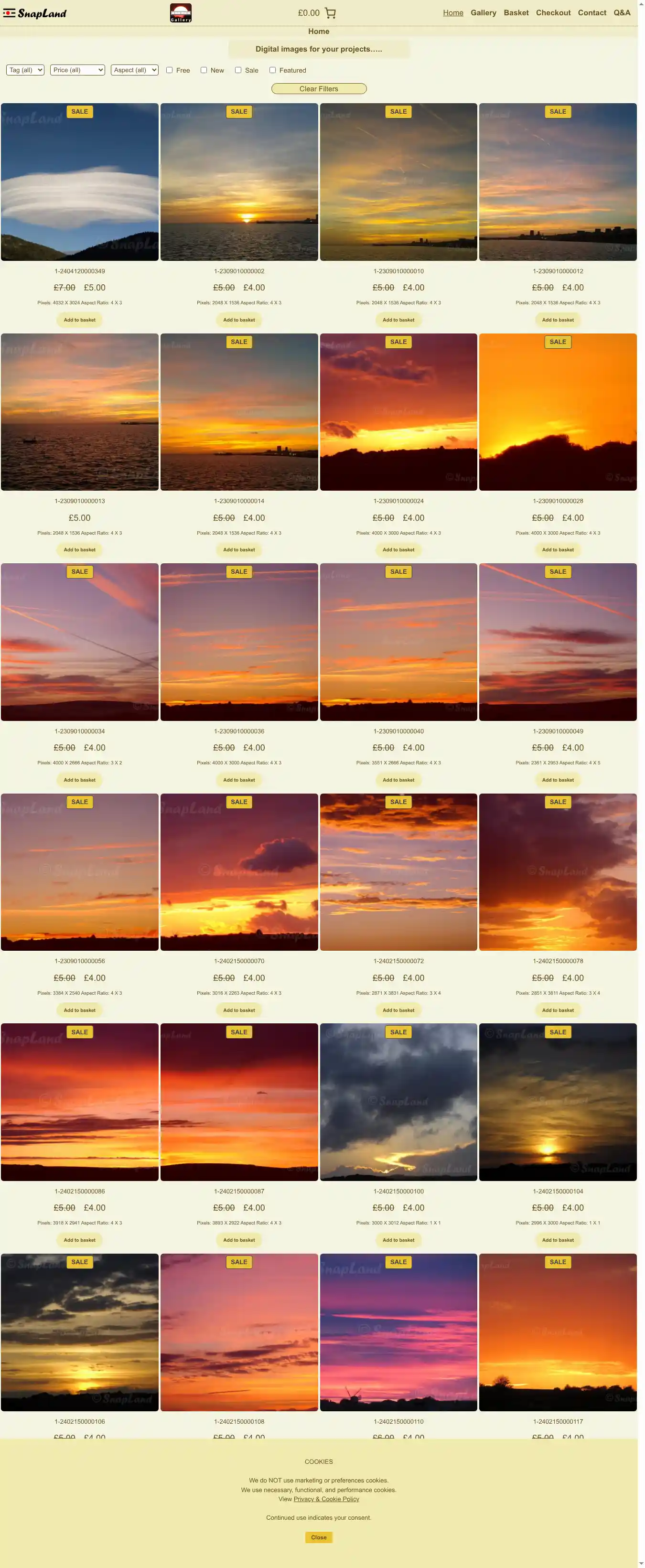Image resolution: width=645 pixels, height=1568 pixels.
Task: Go to Checkout
Action: 553,13
